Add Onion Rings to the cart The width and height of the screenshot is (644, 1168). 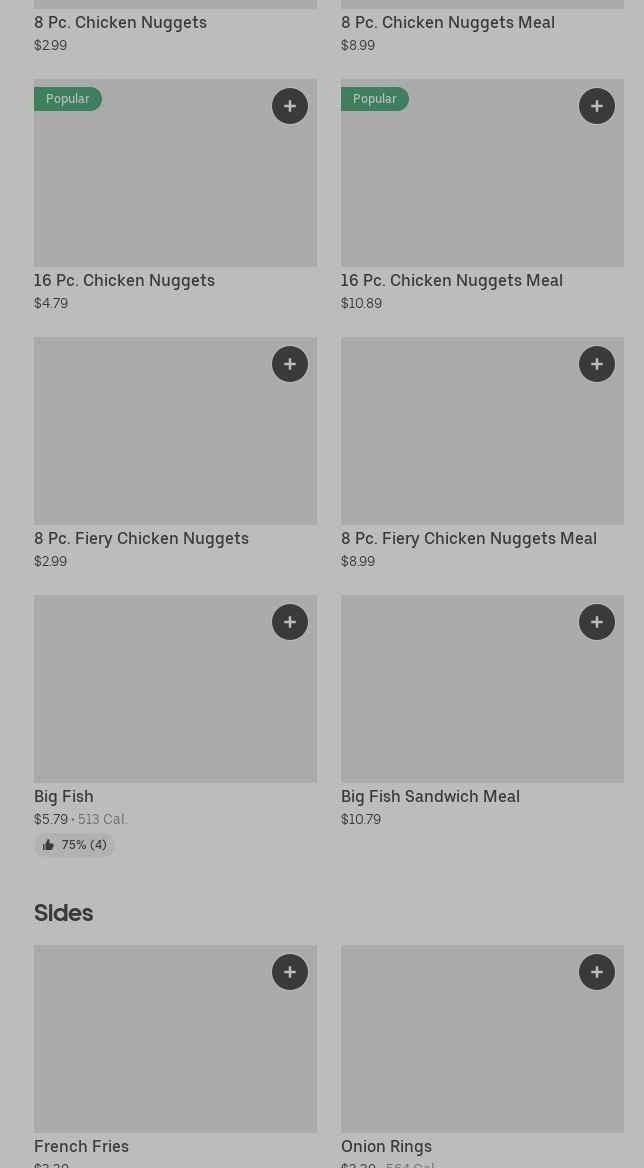597,972
